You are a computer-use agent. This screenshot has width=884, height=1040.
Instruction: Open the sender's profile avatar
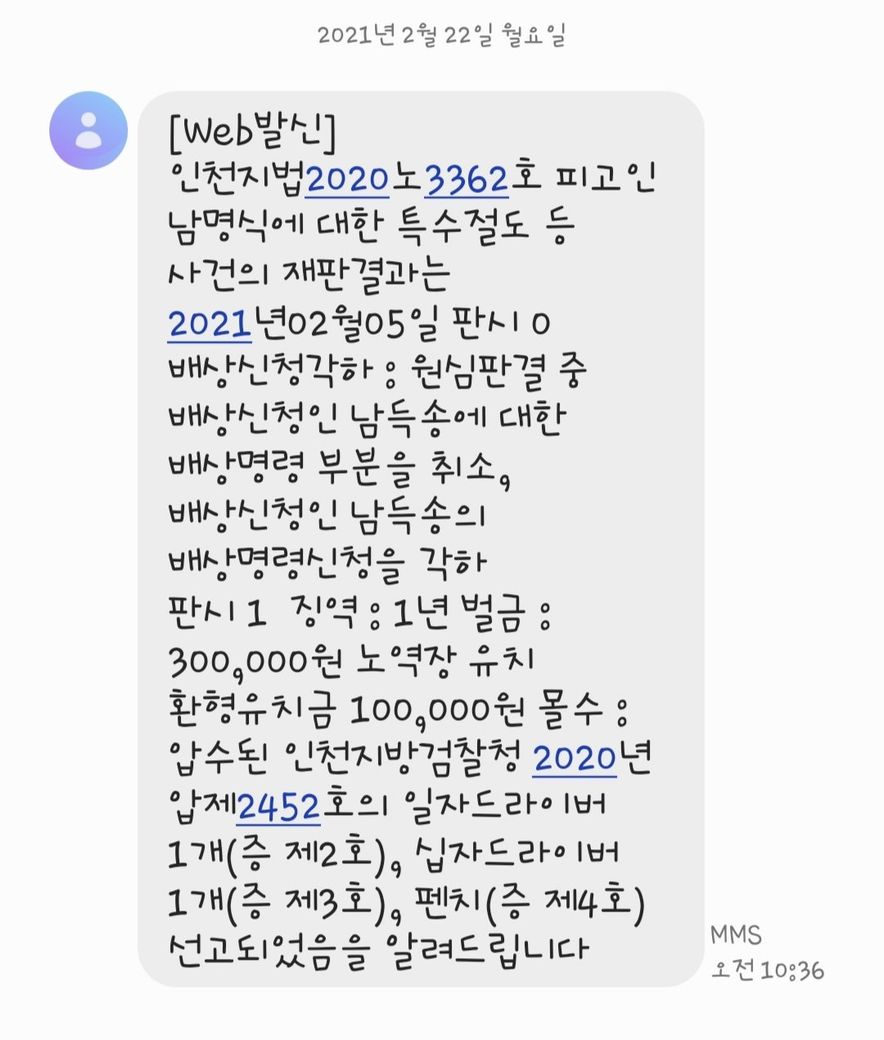88,130
